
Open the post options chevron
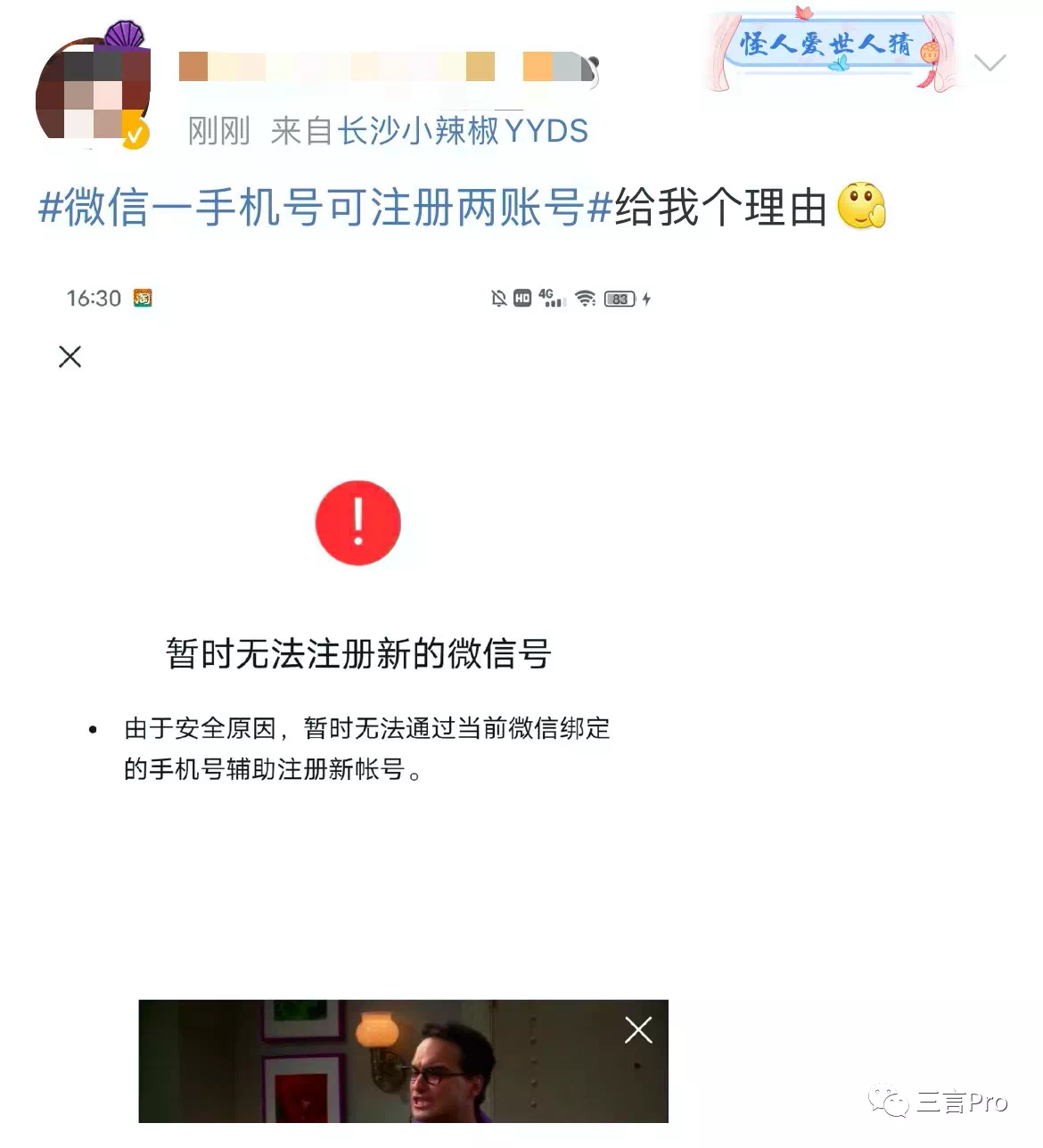[x=990, y=62]
